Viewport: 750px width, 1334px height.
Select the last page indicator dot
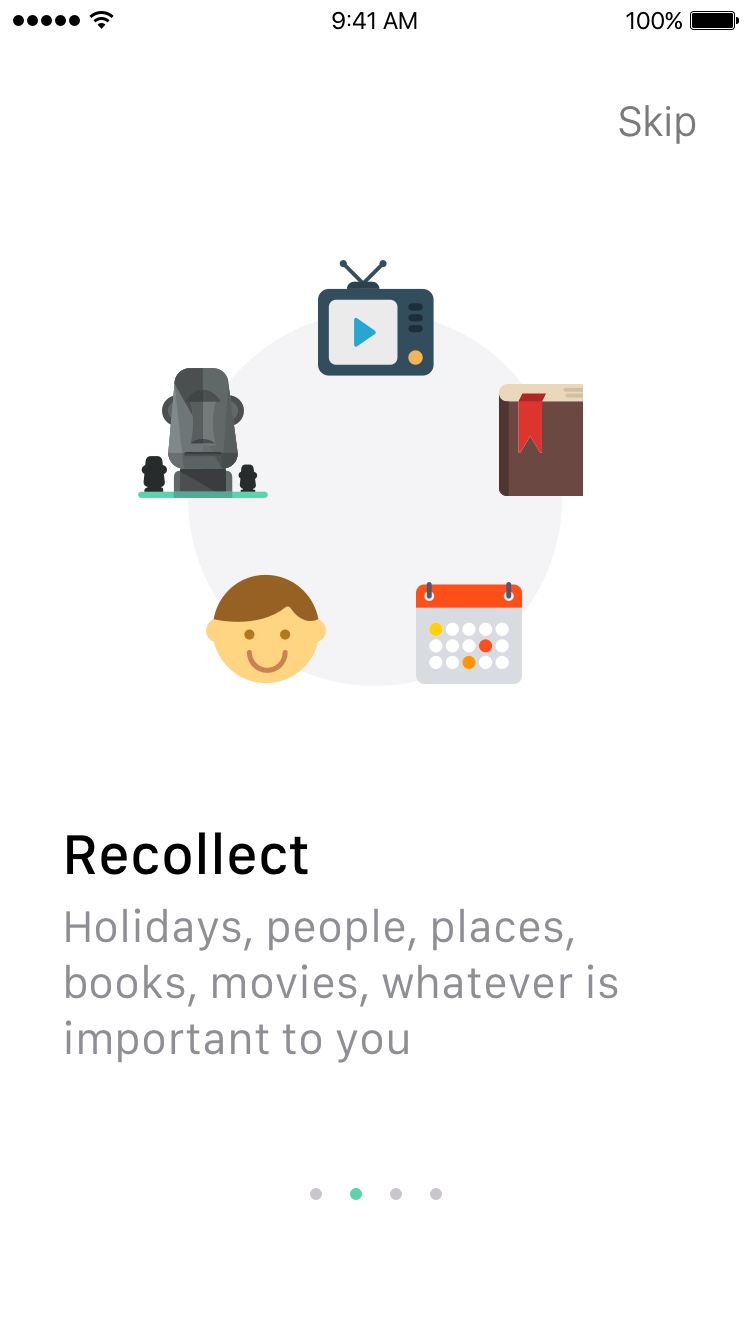tap(436, 1194)
